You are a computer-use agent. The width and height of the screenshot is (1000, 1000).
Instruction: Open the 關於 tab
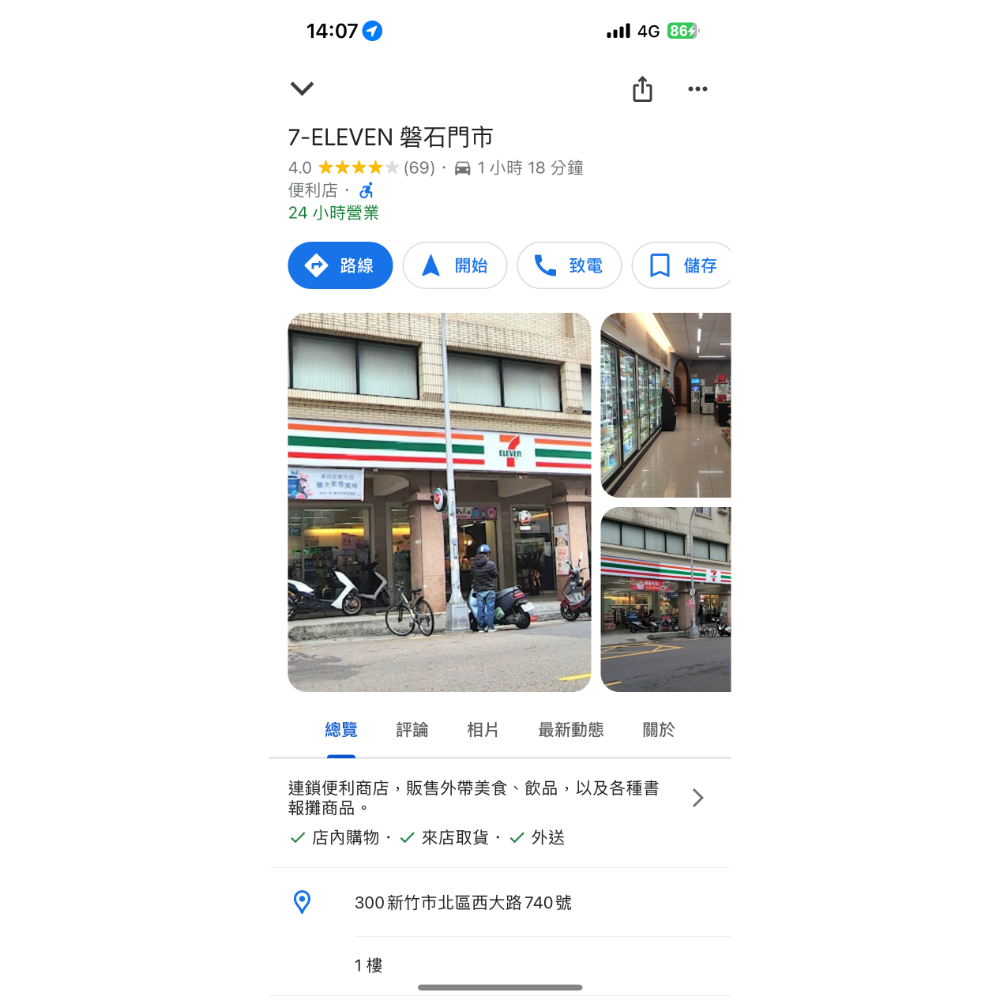tap(658, 730)
